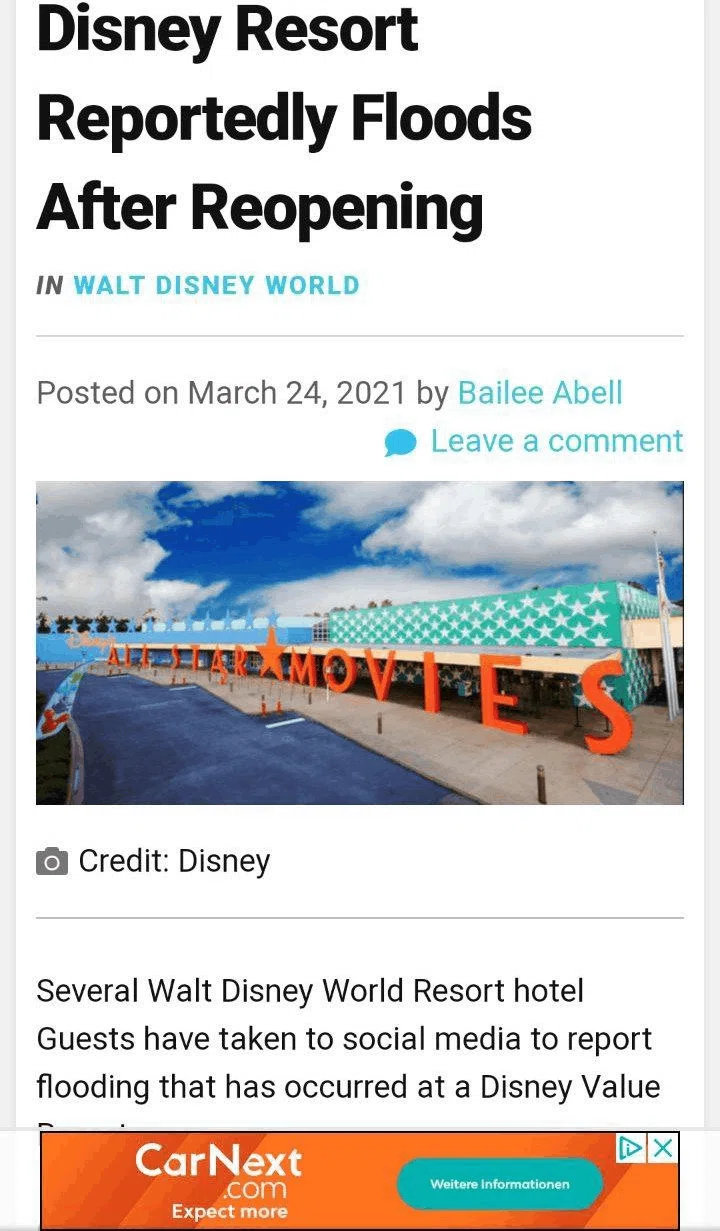Close the CarNext ad banner
This screenshot has width=720, height=1231.
coord(663,1148)
